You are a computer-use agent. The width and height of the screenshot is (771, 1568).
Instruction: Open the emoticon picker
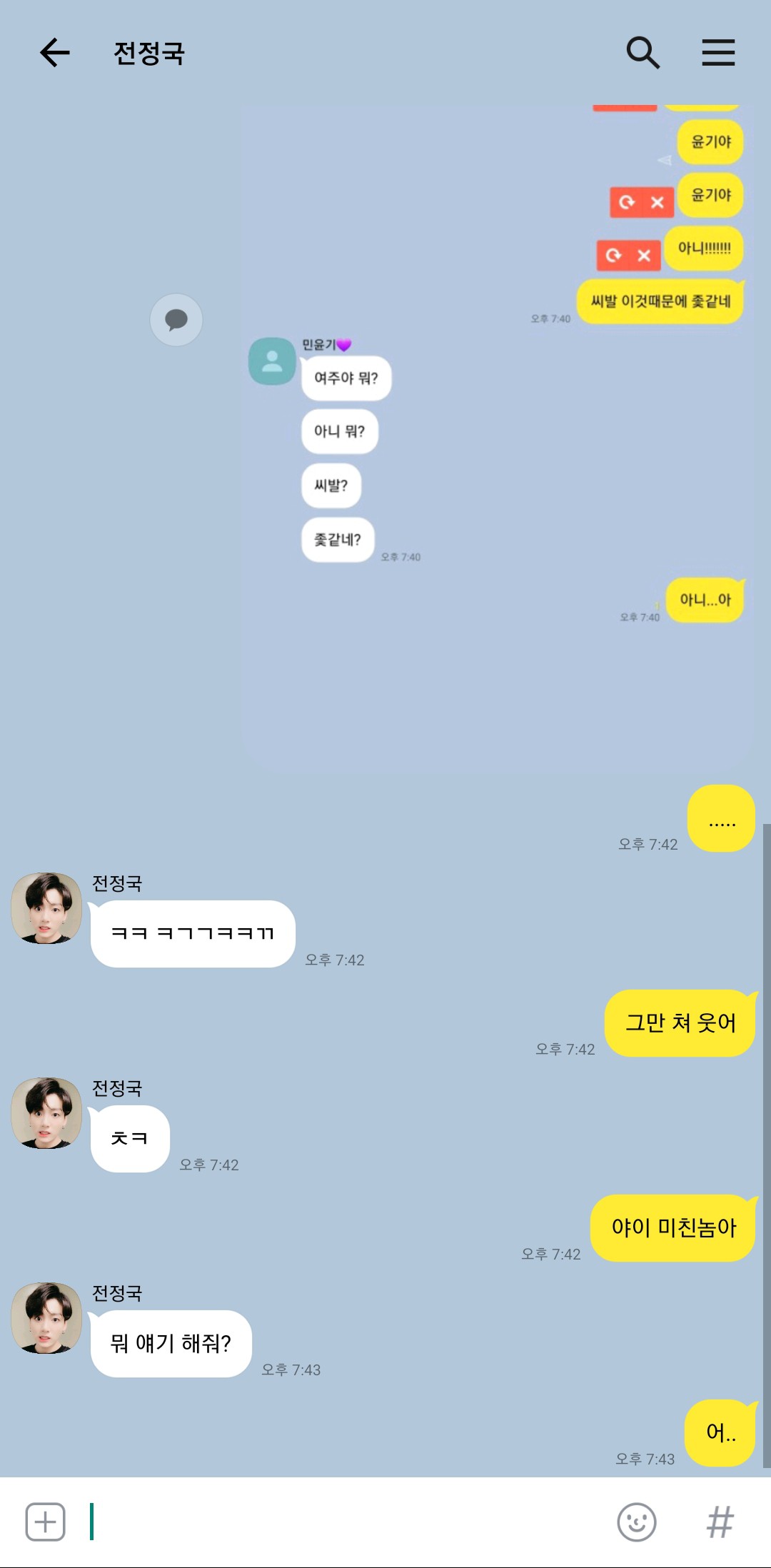(x=637, y=1522)
